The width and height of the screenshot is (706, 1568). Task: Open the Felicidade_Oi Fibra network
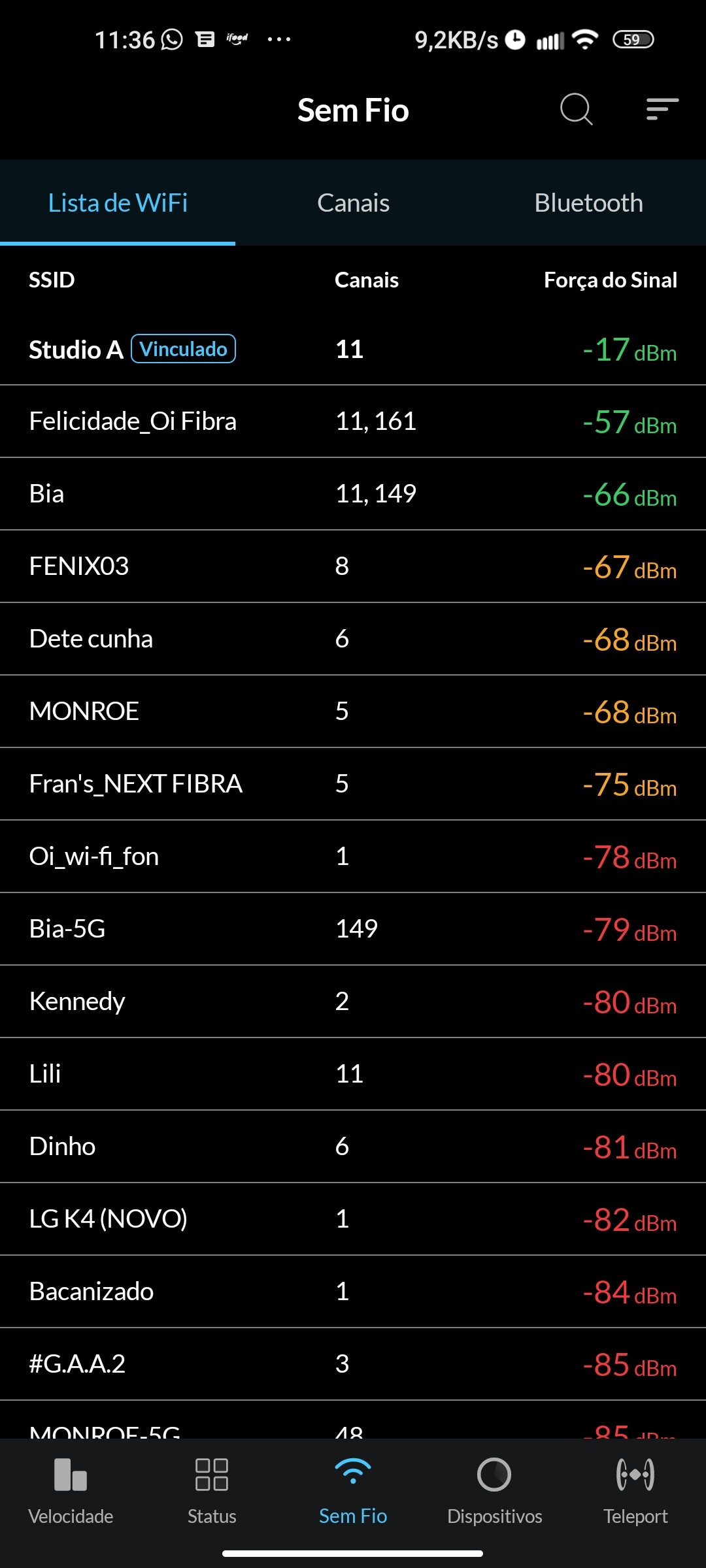133,421
